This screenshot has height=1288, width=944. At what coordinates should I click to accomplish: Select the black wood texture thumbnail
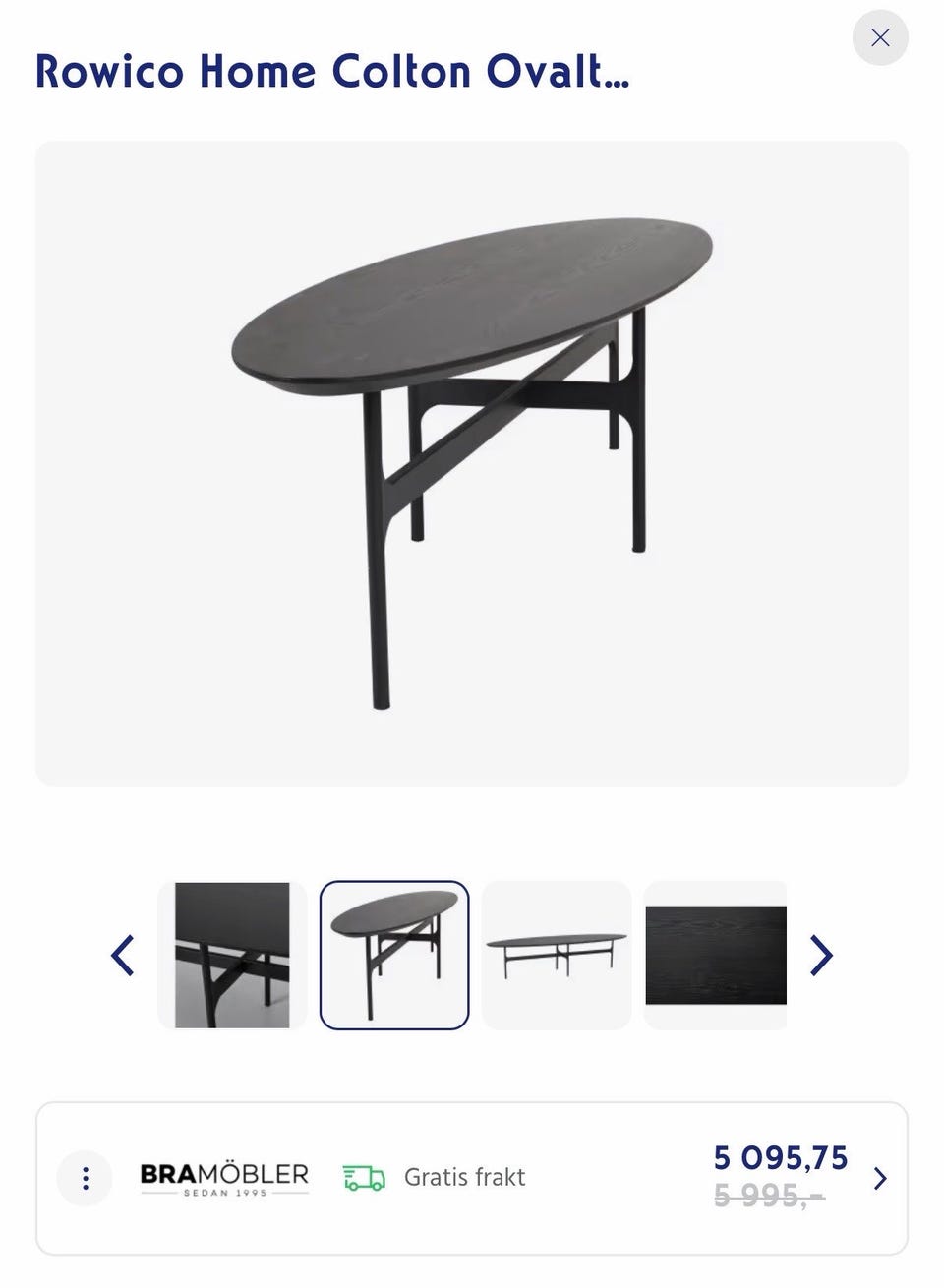click(x=716, y=955)
